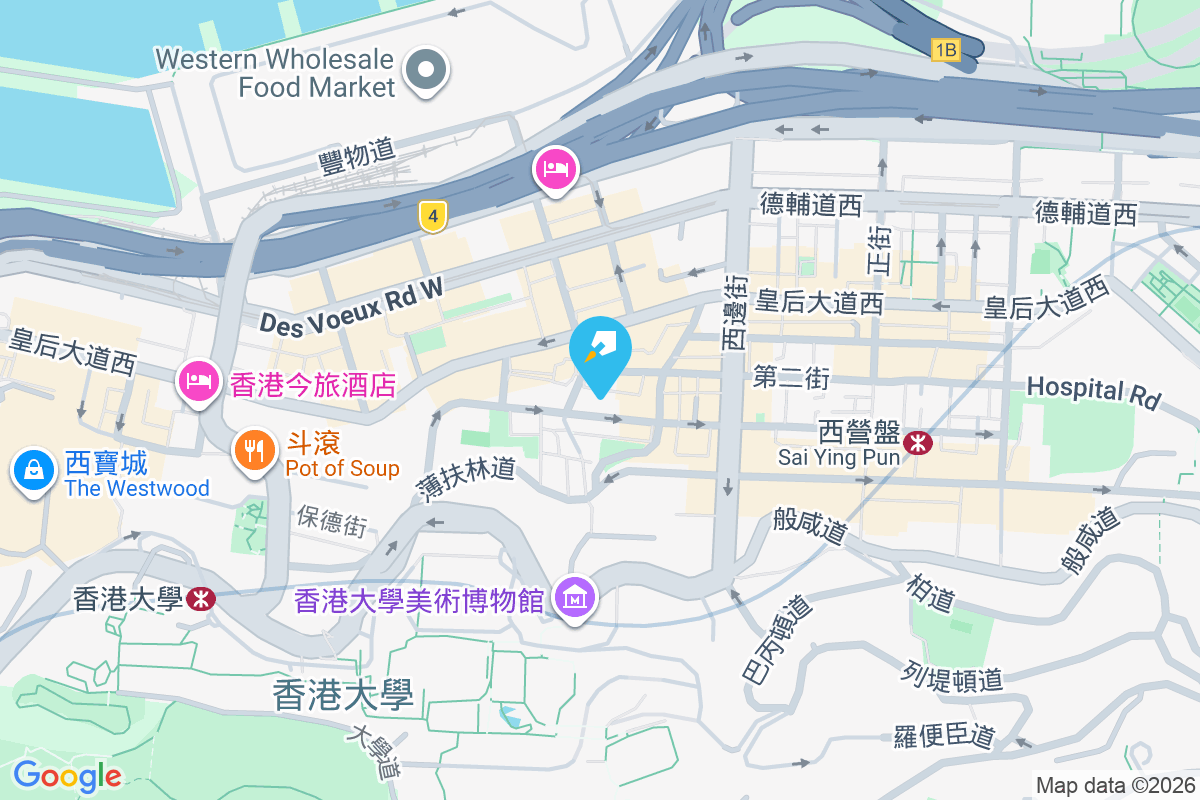1200x800 pixels.
Task: Select the 香港今旅酒店 hotel pin
Action: click(x=199, y=381)
